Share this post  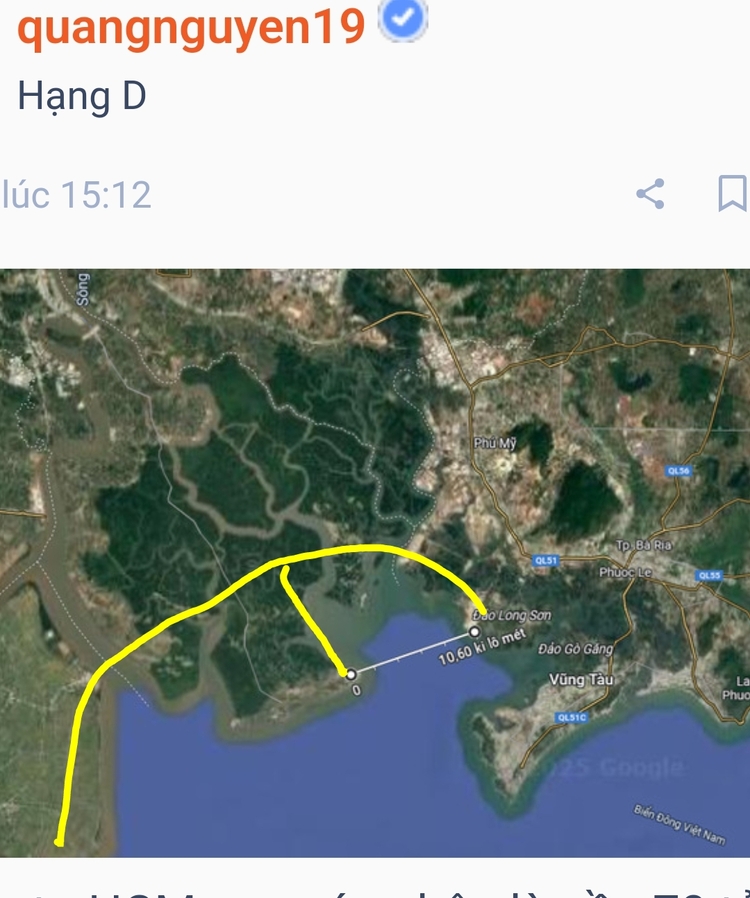650,193
